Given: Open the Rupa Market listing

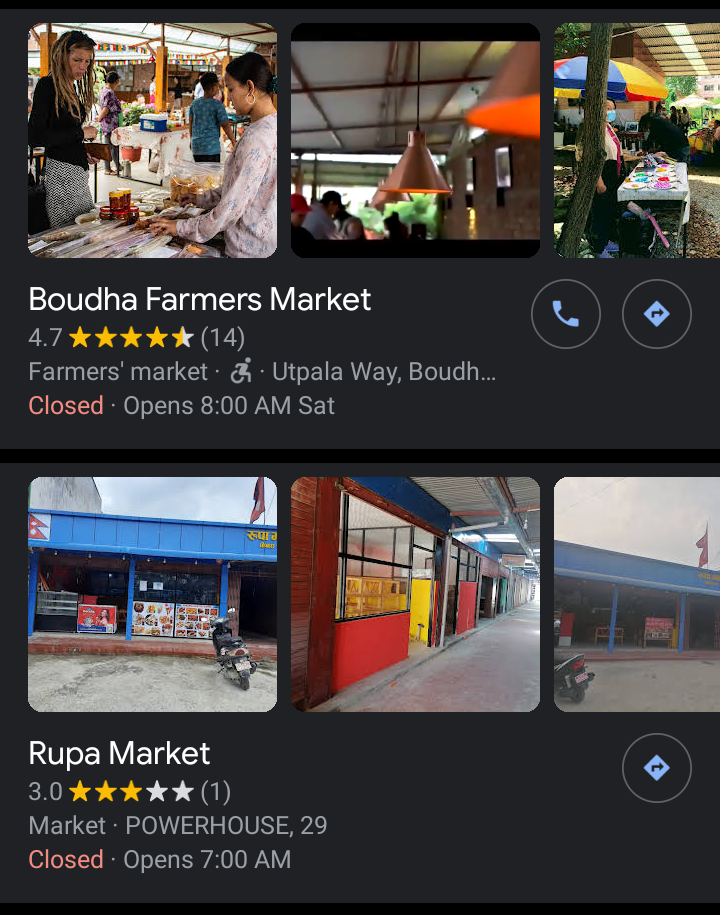Looking at the screenshot, I should [120, 753].
